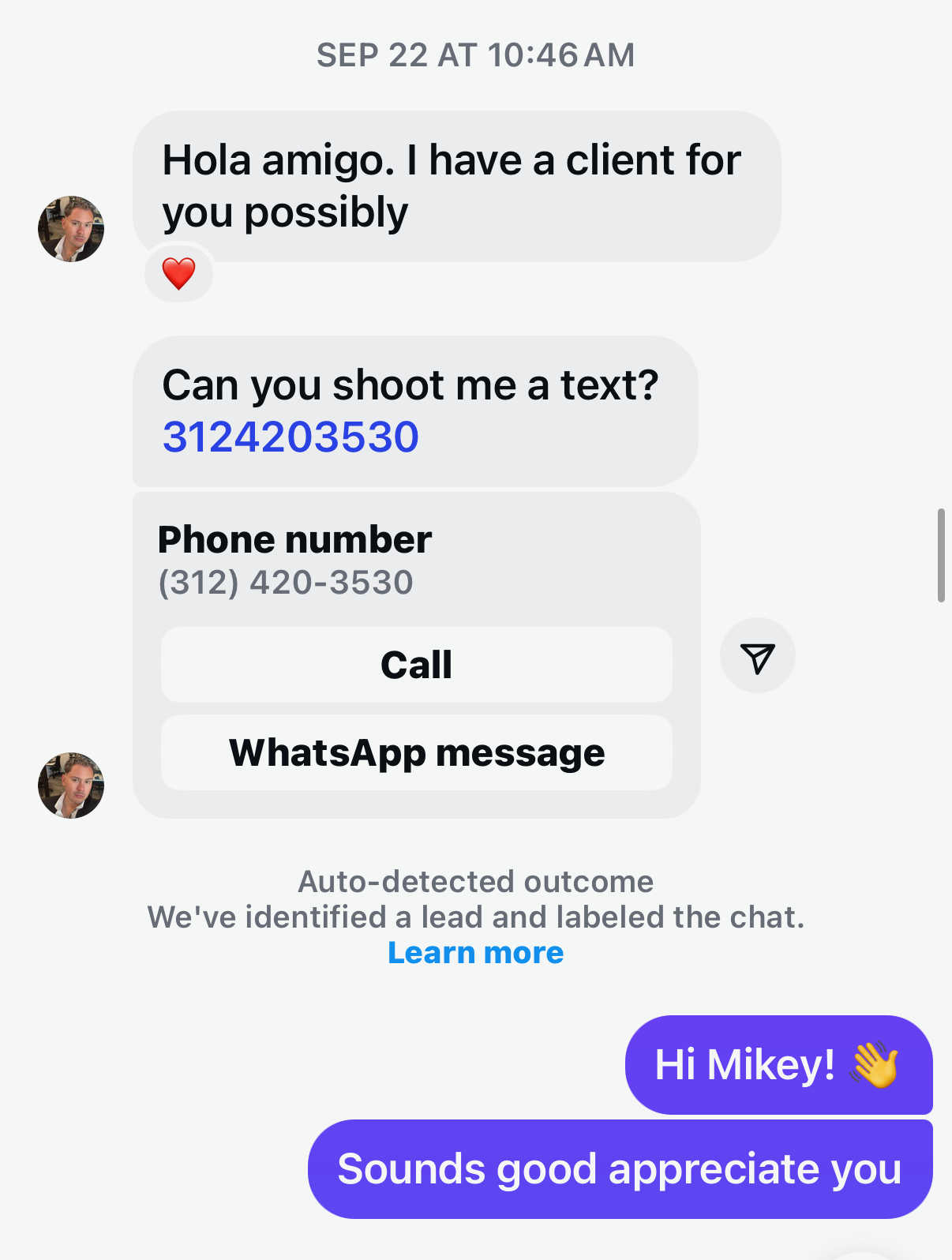Click the Auto-detected outcome notice
Screen dimensions: 952x1260
(475, 881)
